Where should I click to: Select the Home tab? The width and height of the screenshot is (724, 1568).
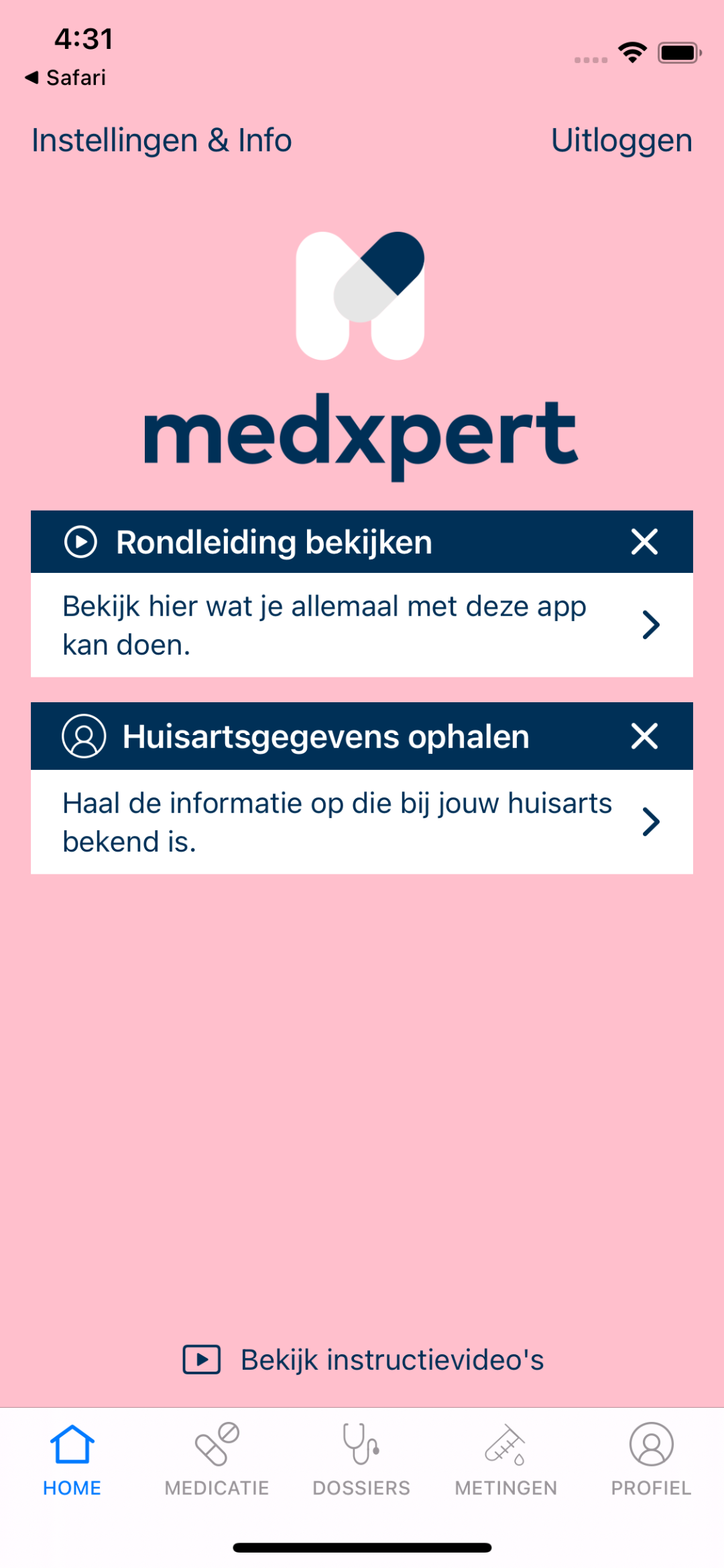[x=72, y=1461]
